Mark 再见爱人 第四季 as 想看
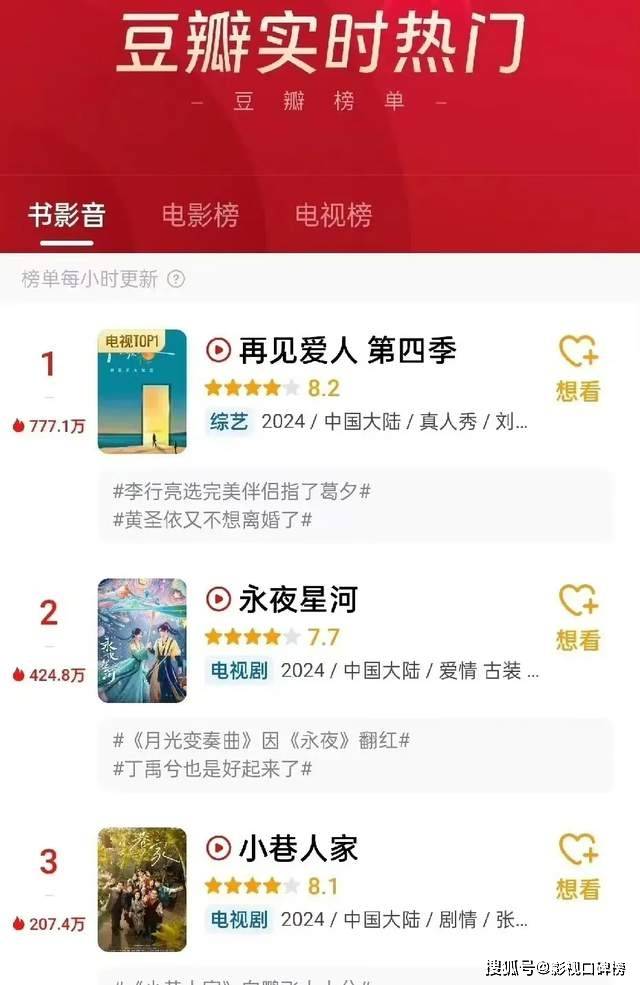640x985 pixels. tap(578, 368)
